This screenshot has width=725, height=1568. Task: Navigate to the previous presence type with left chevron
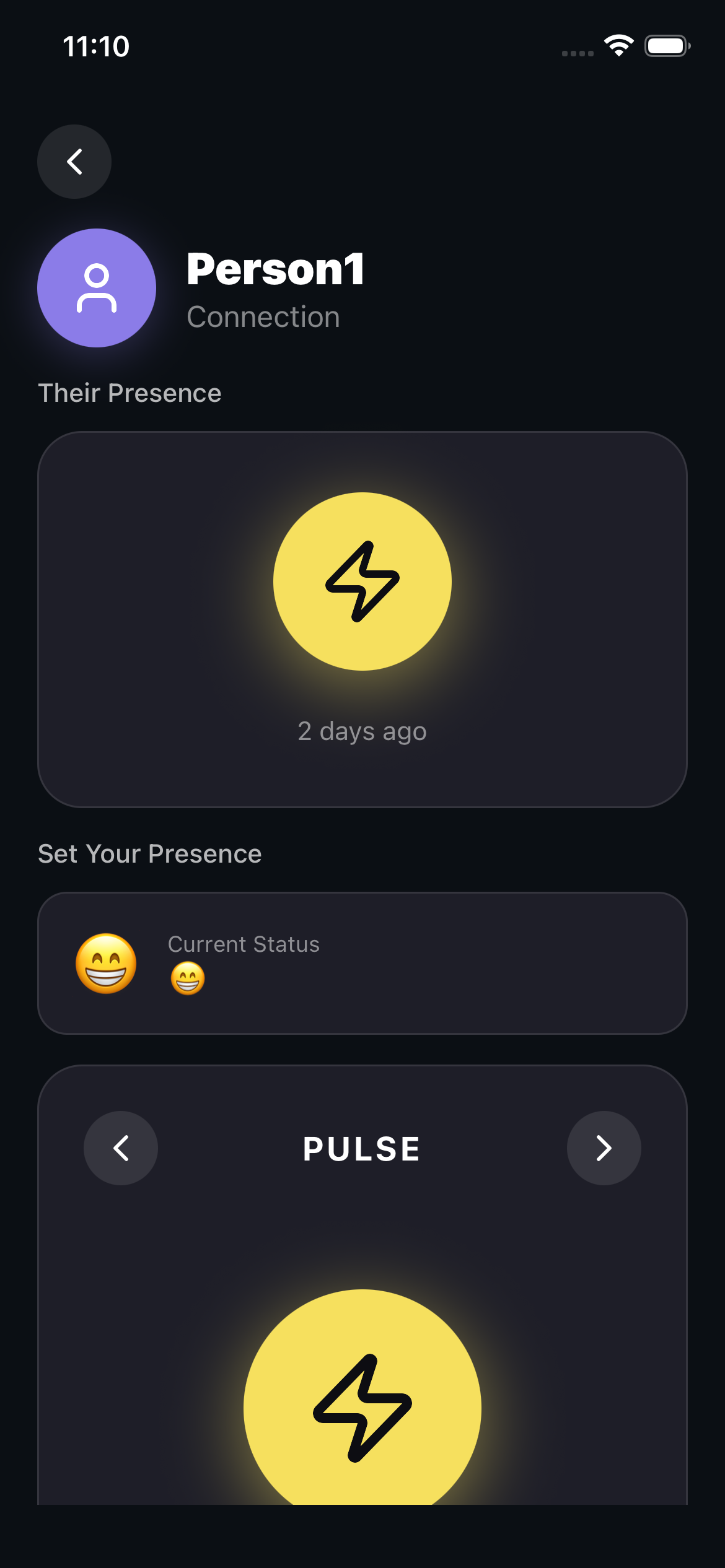pyautogui.click(x=121, y=1148)
